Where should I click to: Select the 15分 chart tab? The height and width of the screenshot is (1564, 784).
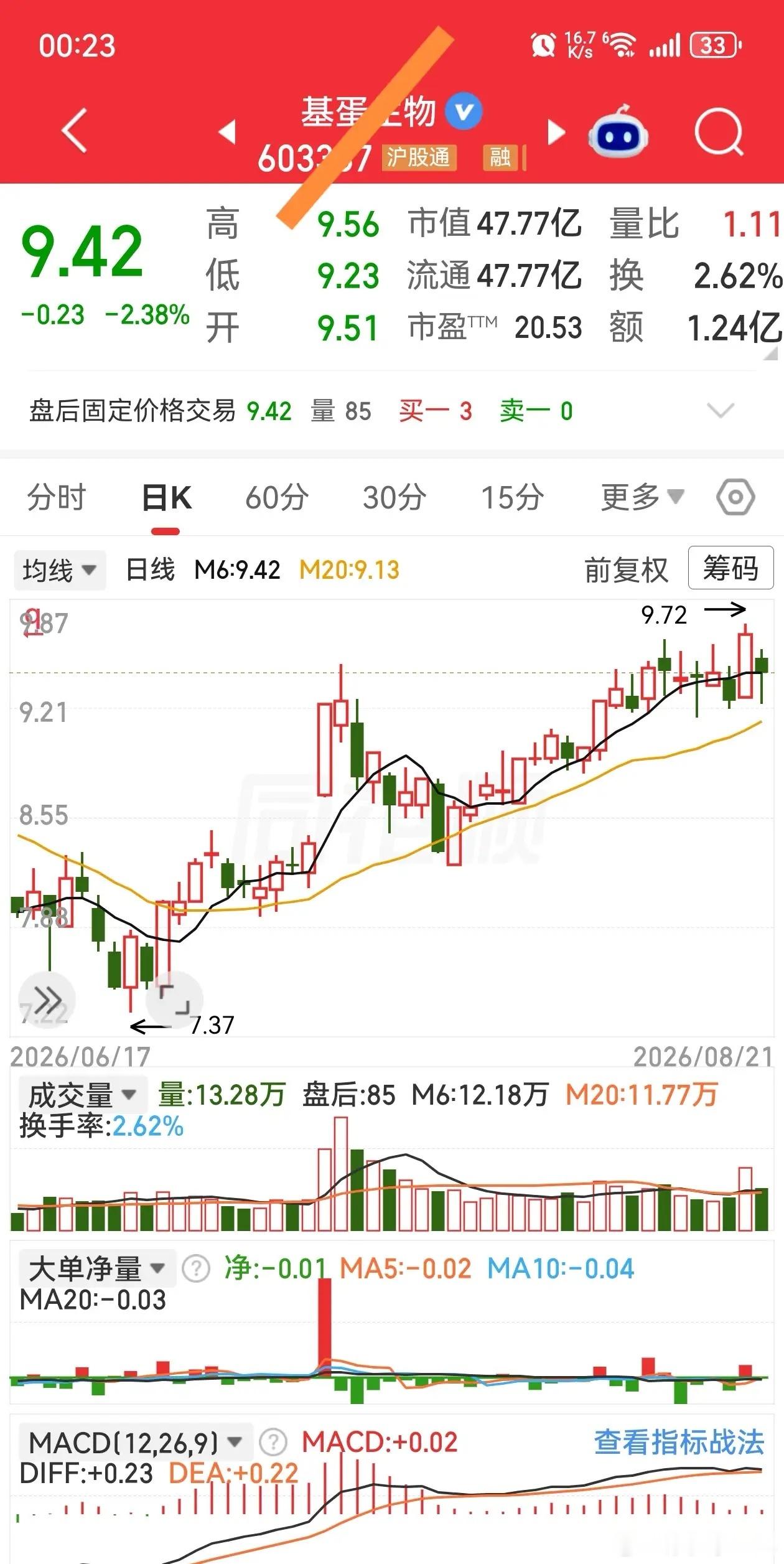[512, 498]
